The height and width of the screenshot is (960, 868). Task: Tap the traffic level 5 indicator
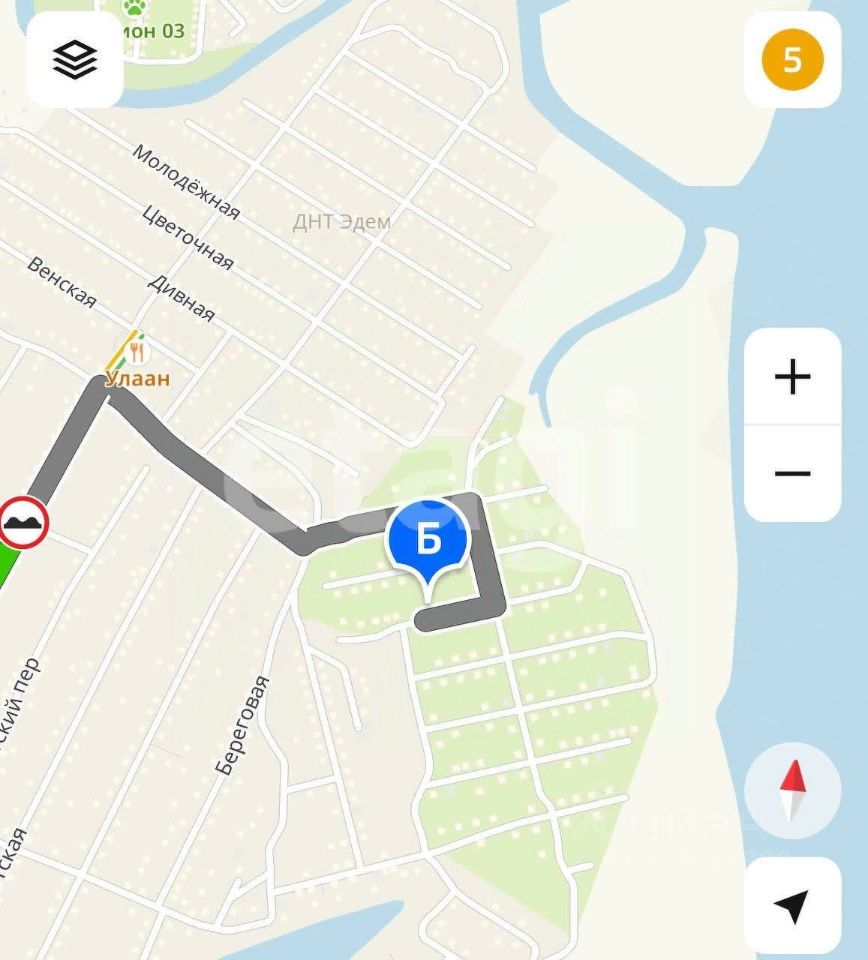tap(792, 60)
